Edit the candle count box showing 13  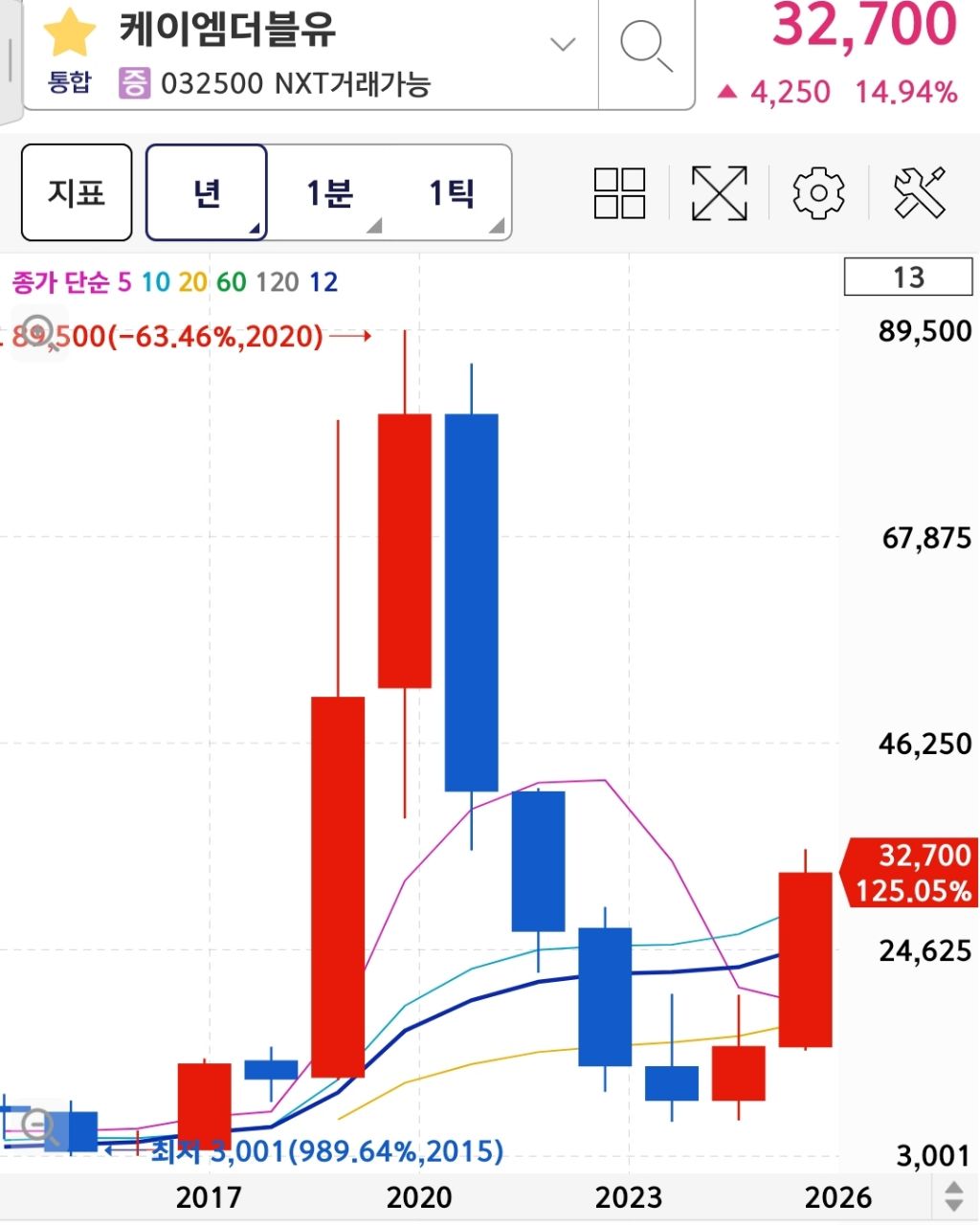tap(907, 278)
